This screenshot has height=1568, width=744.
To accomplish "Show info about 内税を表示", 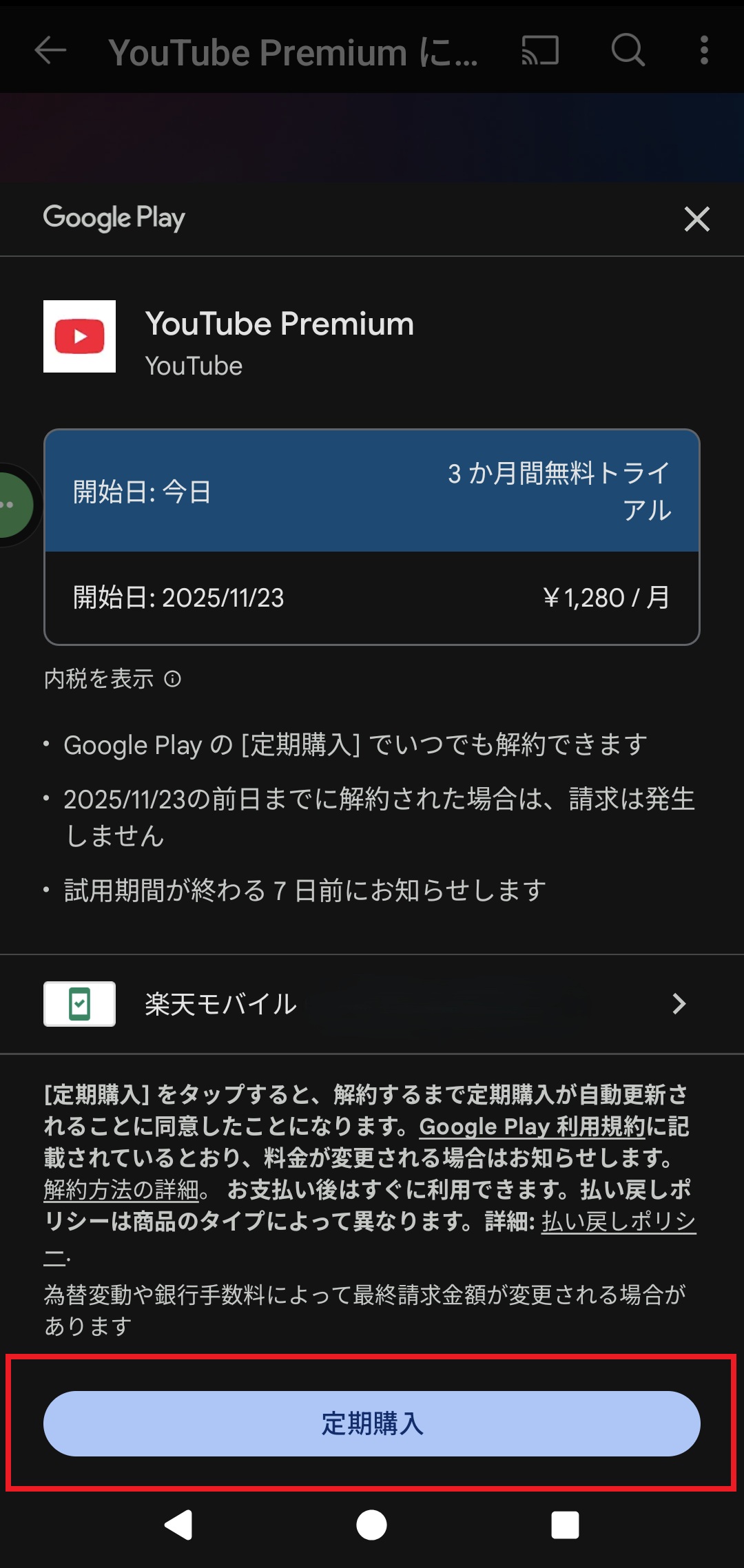I will (x=172, y=679).
